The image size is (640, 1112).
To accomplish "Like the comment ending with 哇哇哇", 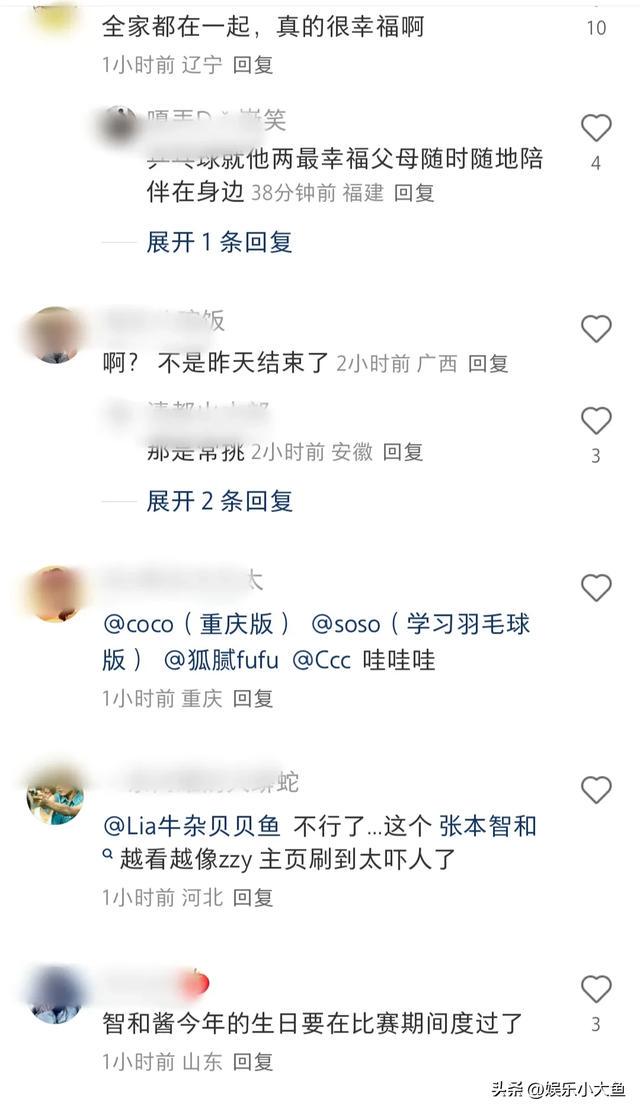I will pos(596,588).
